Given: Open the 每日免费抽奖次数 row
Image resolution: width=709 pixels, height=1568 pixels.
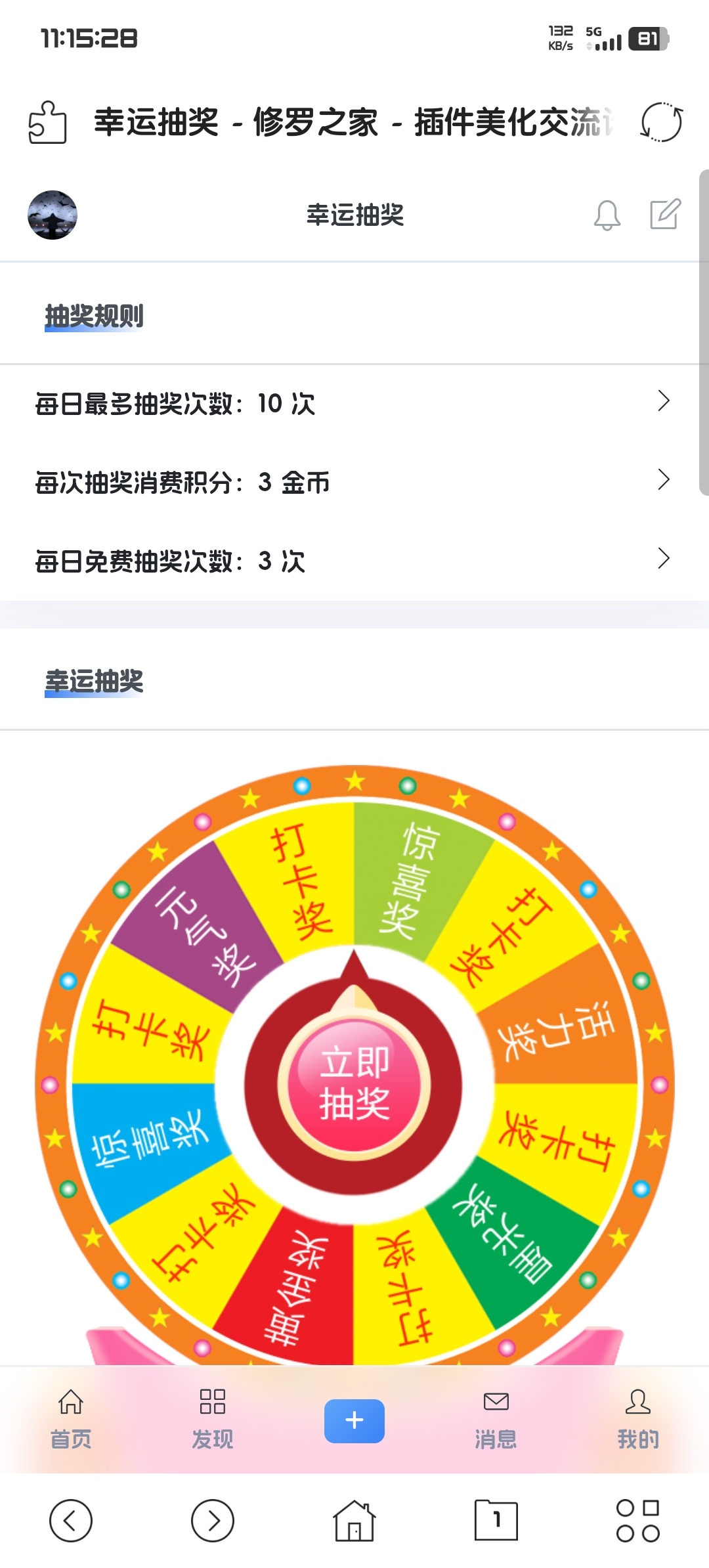Looking at the screenshot, I should click(x=354, y=561).
